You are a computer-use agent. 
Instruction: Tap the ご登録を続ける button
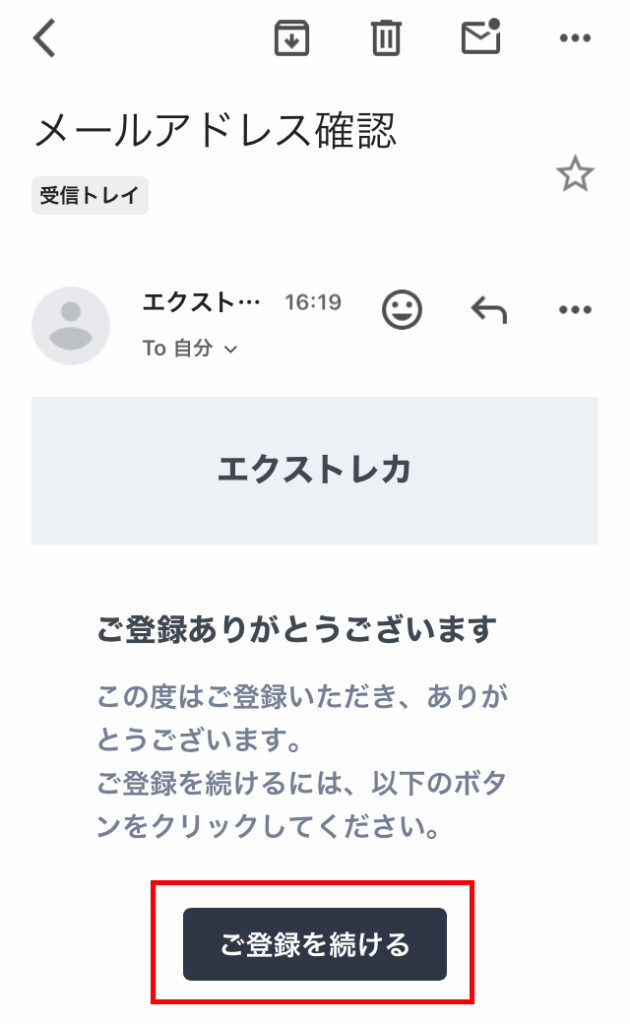click(314, 944)
